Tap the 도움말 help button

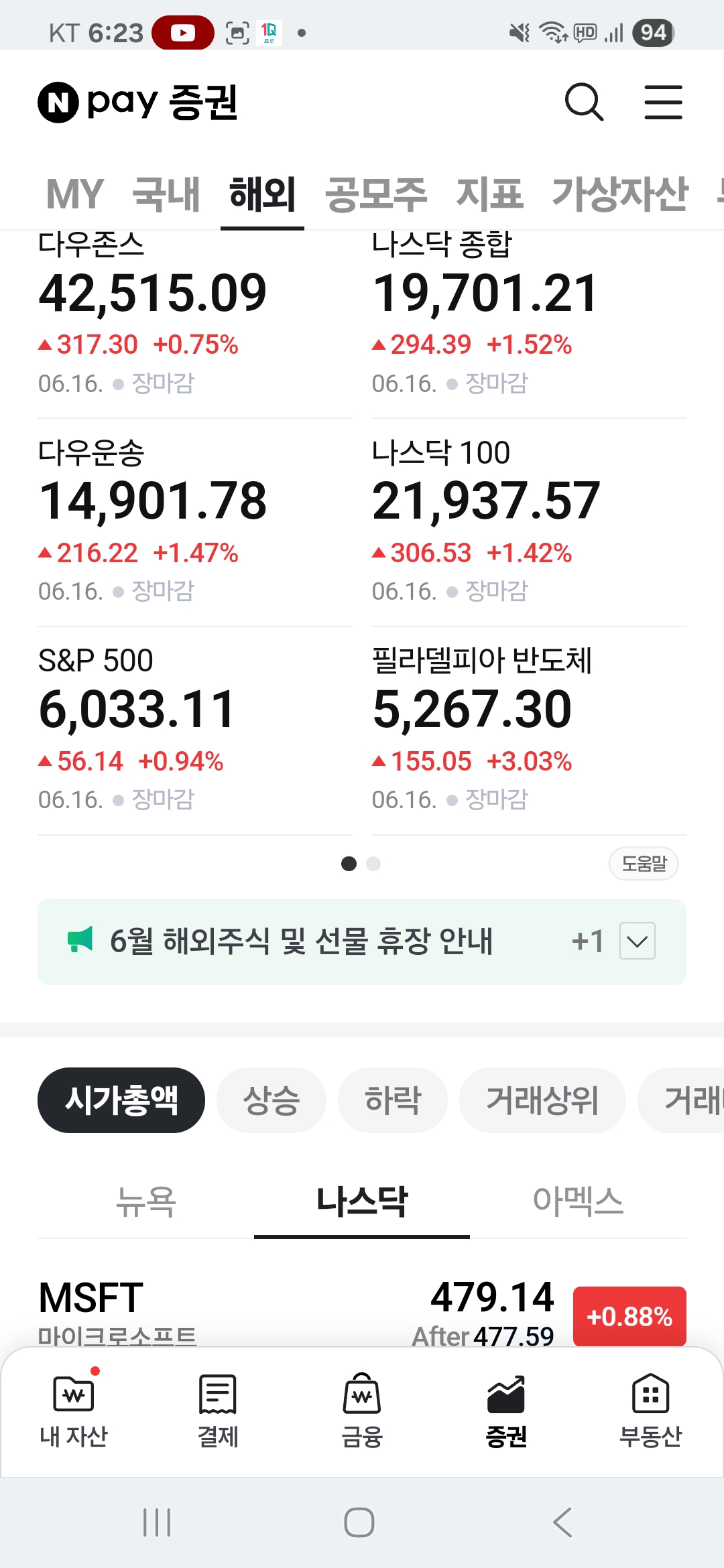click(644, 864)
